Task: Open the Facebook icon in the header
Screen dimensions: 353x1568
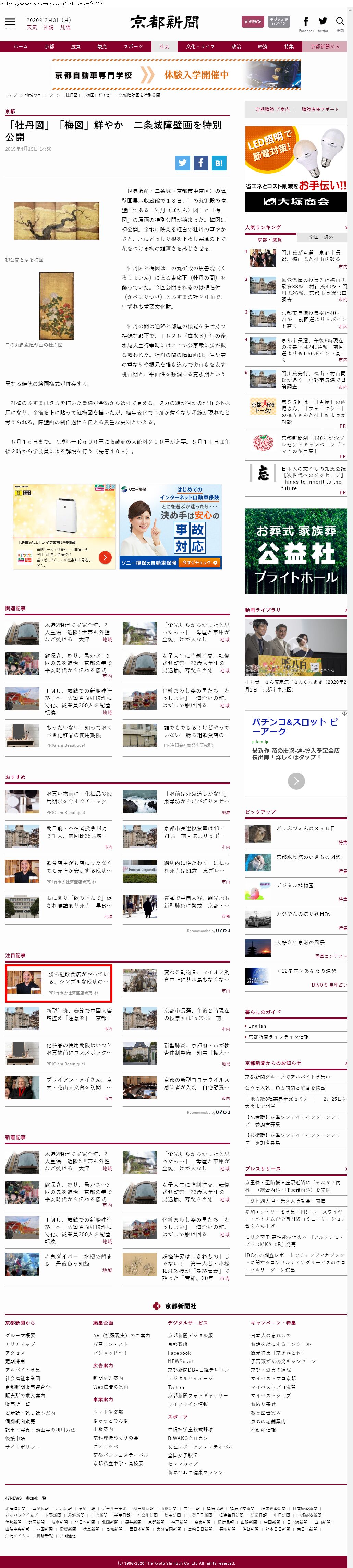Action: click(x=305, y=22)
